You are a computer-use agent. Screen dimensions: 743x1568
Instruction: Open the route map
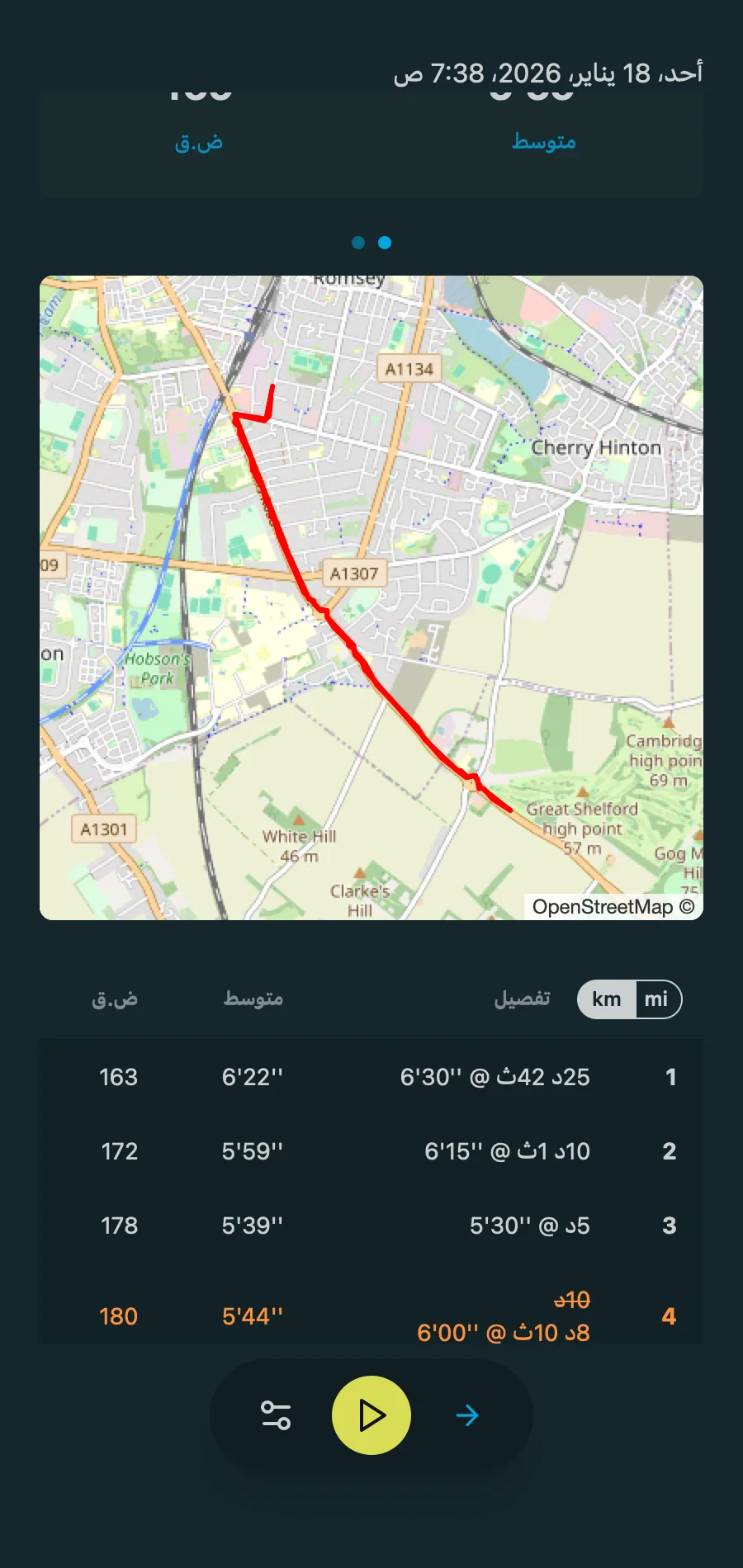click(371, 597)
